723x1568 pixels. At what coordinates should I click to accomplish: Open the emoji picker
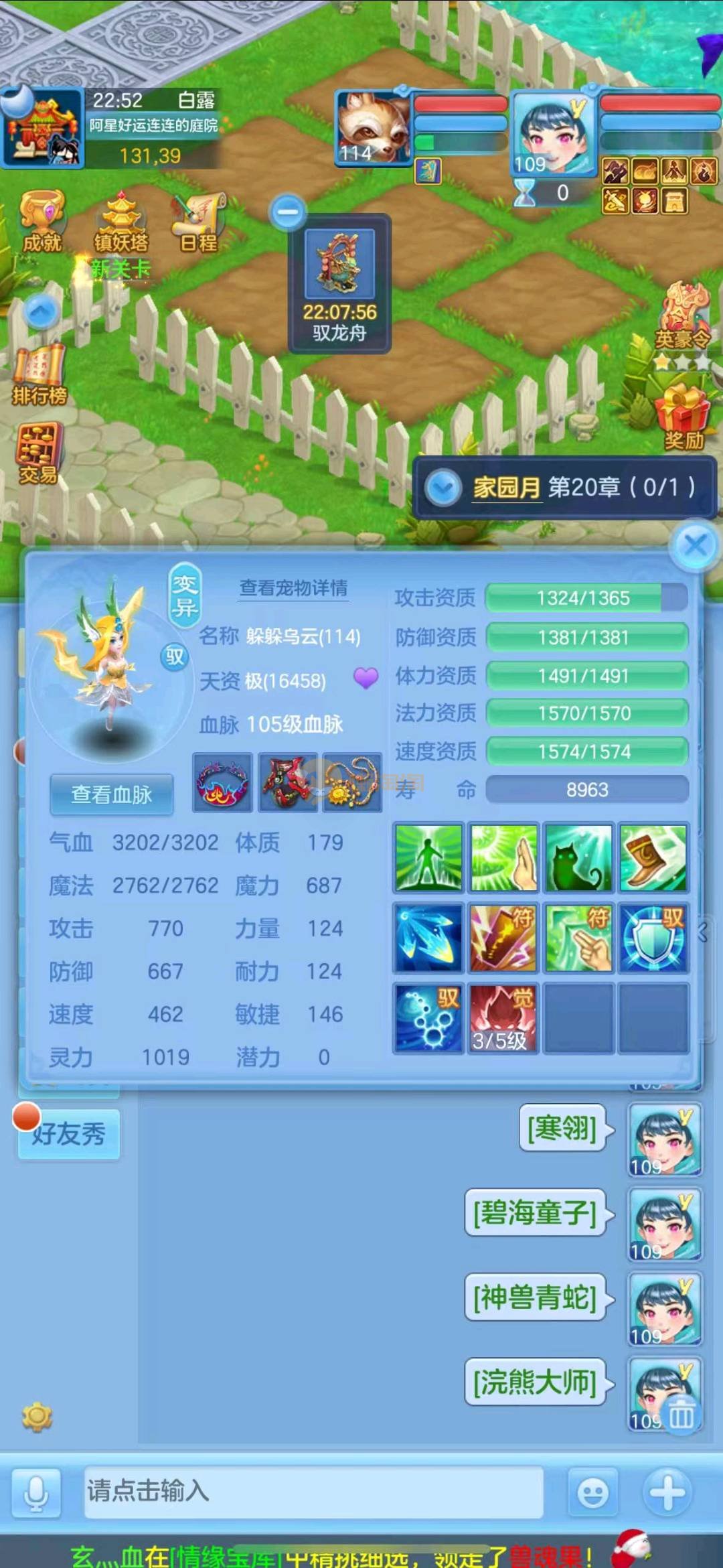coord(592,1492)
